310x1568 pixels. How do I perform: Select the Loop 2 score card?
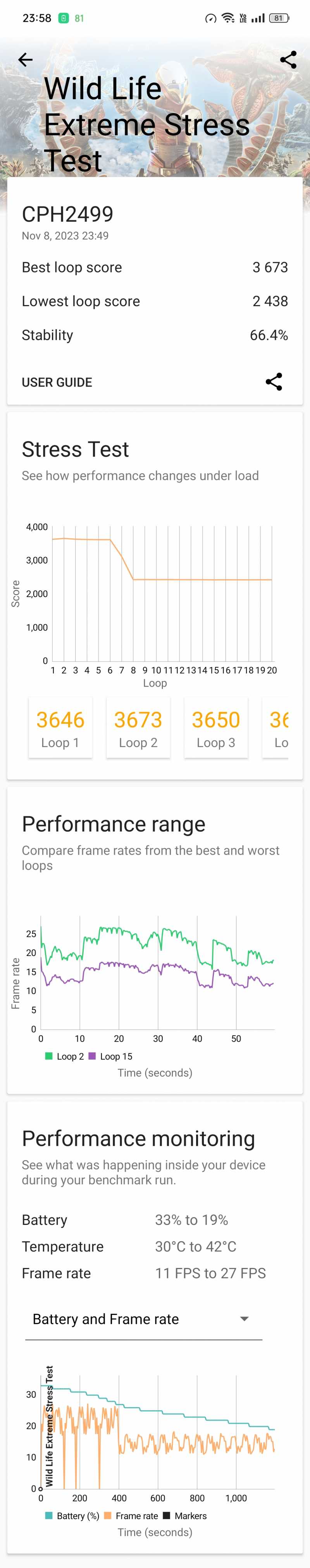tap(138, 728)
